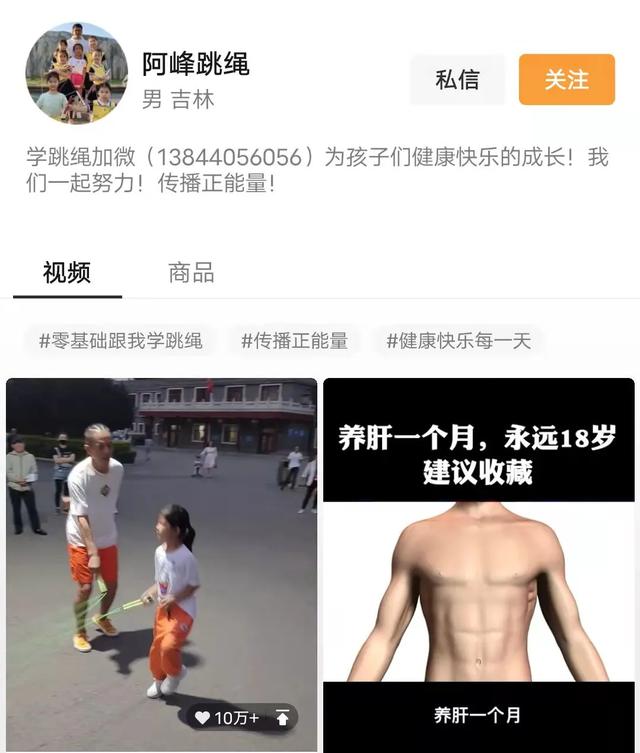Select the #零基础跟我学跳绳 hashtag chip

coord(120,341)
